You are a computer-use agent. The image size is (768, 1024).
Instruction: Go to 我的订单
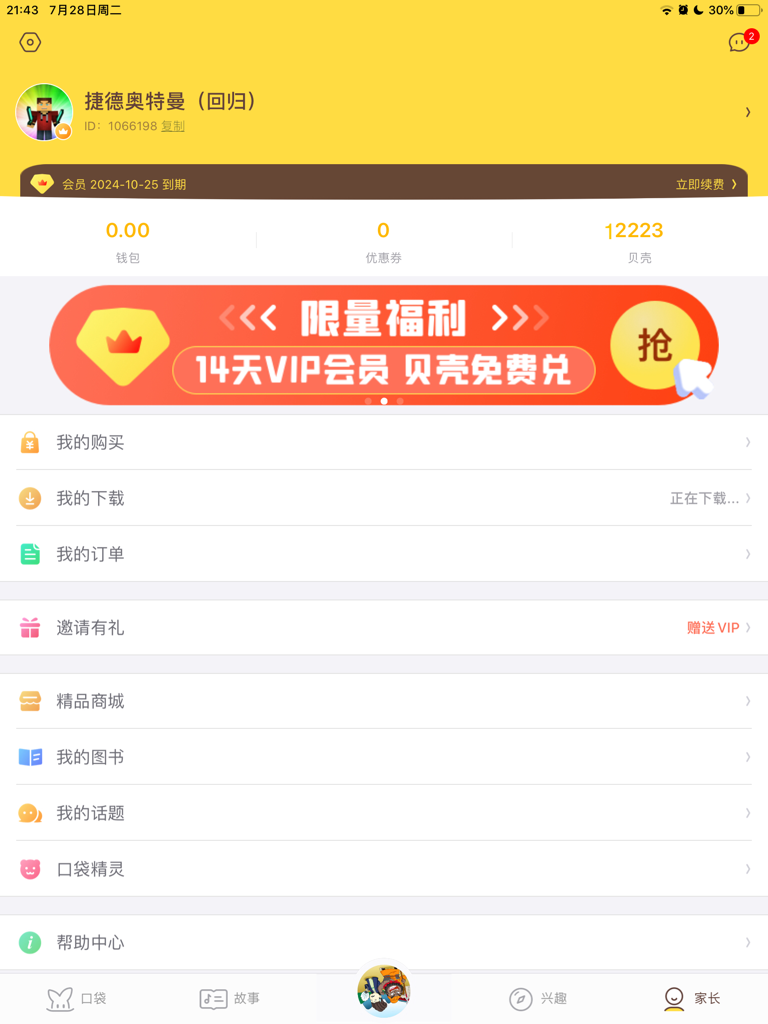point(384,554)
